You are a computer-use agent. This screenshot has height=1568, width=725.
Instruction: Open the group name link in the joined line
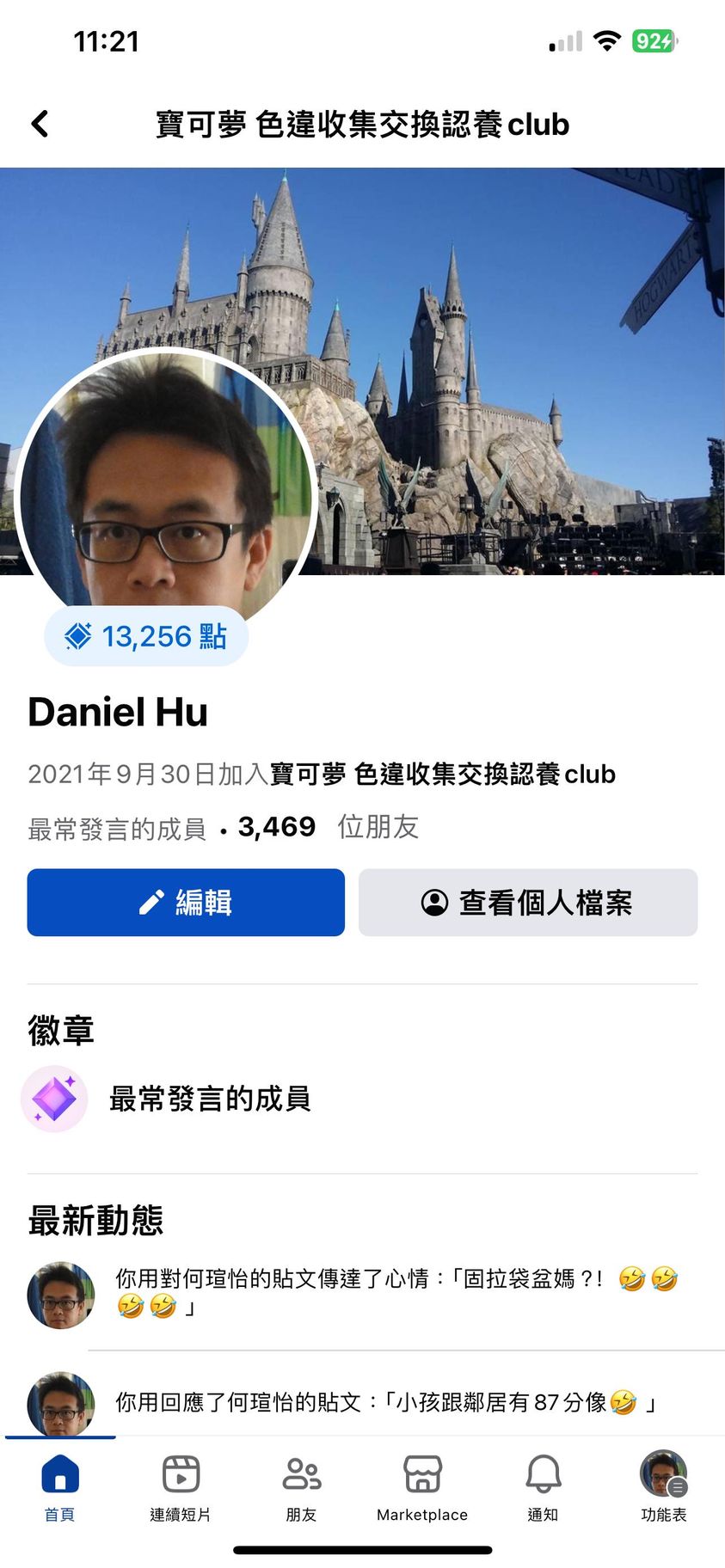tap(442, 774)
